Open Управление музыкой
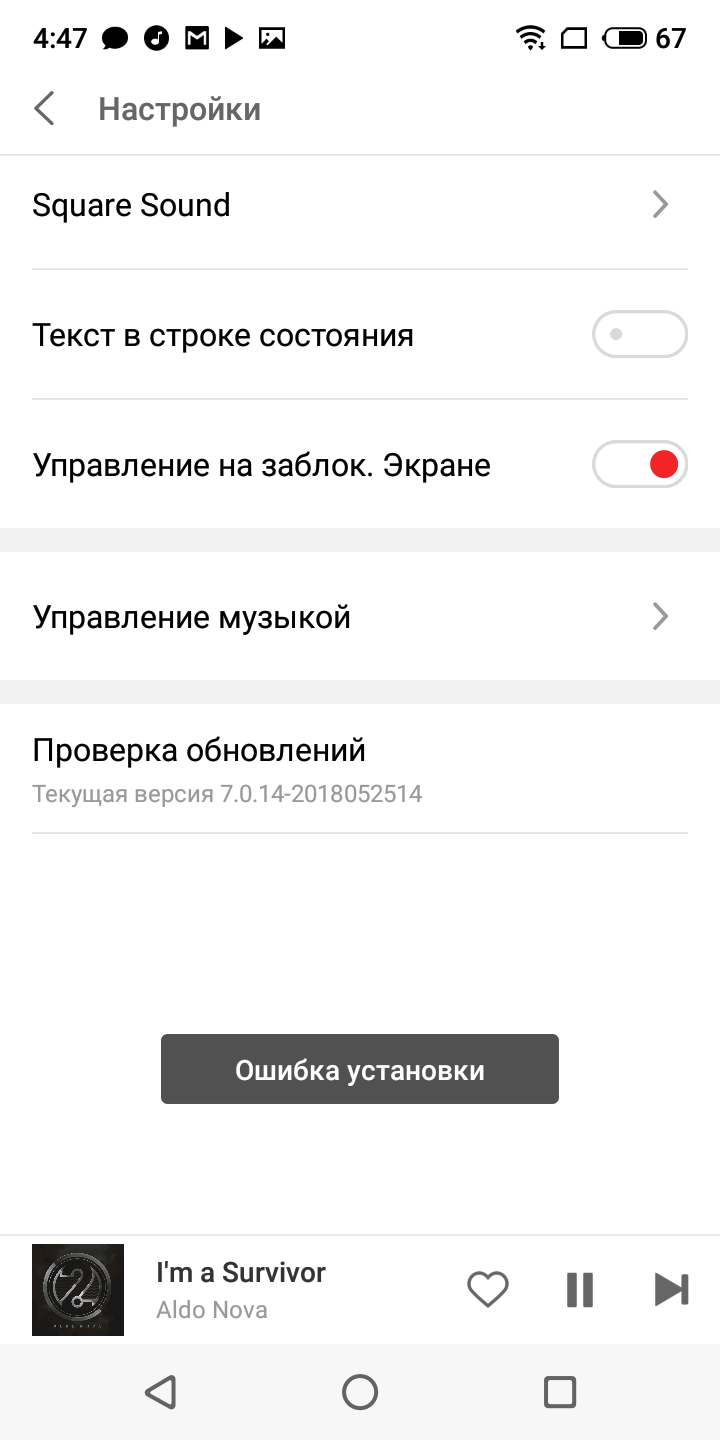The height and width of the screenshot is (1440, 720). coord(360,617)
